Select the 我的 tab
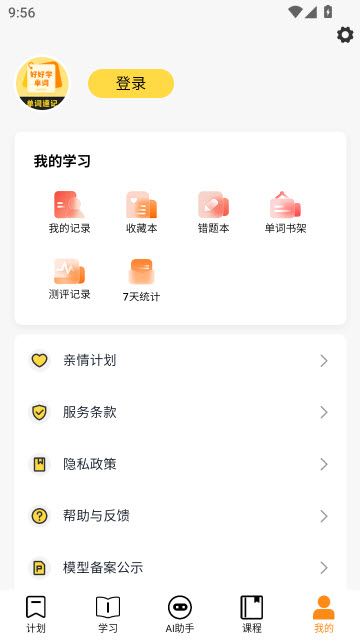The height and width of the screenshot is (640, 360). point(324,614)
